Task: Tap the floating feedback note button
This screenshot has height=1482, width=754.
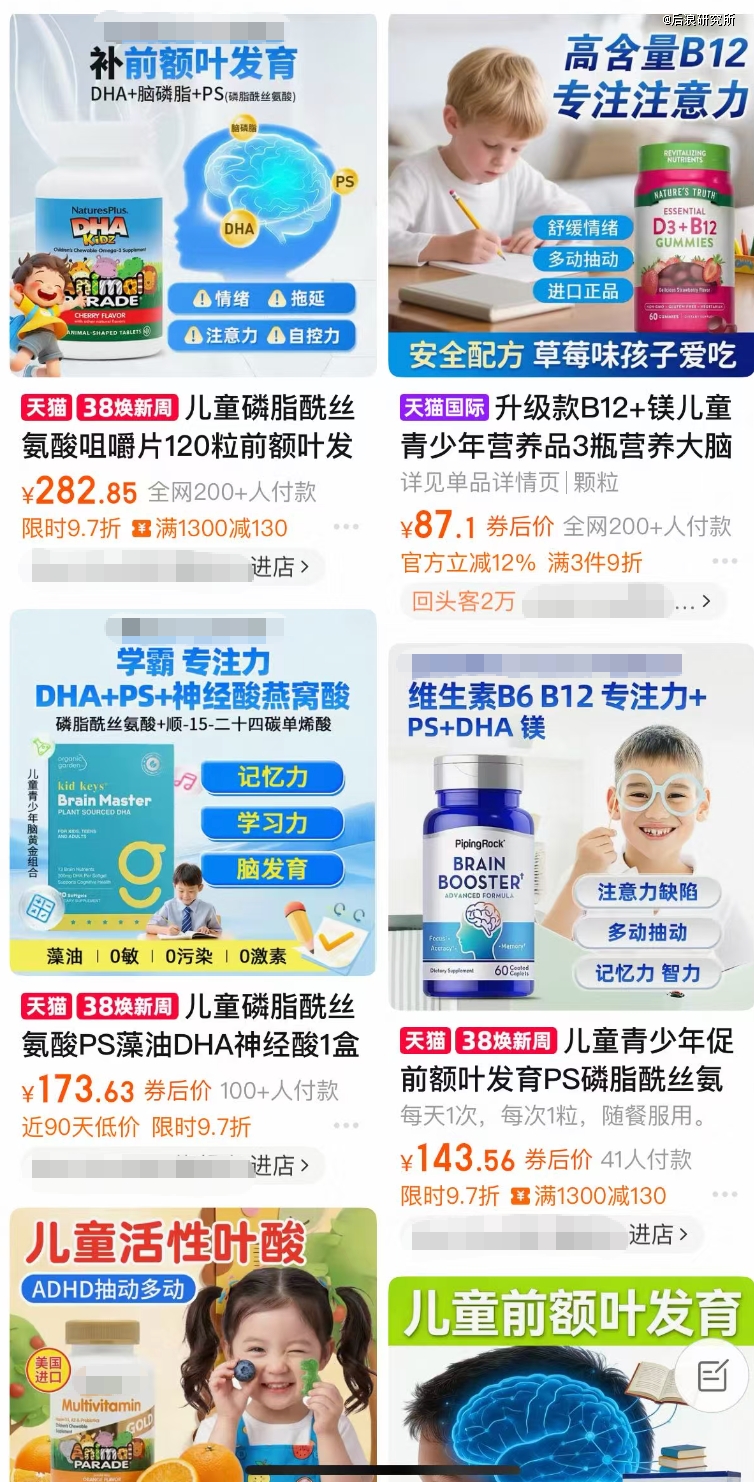Action: click(712, 1376)
